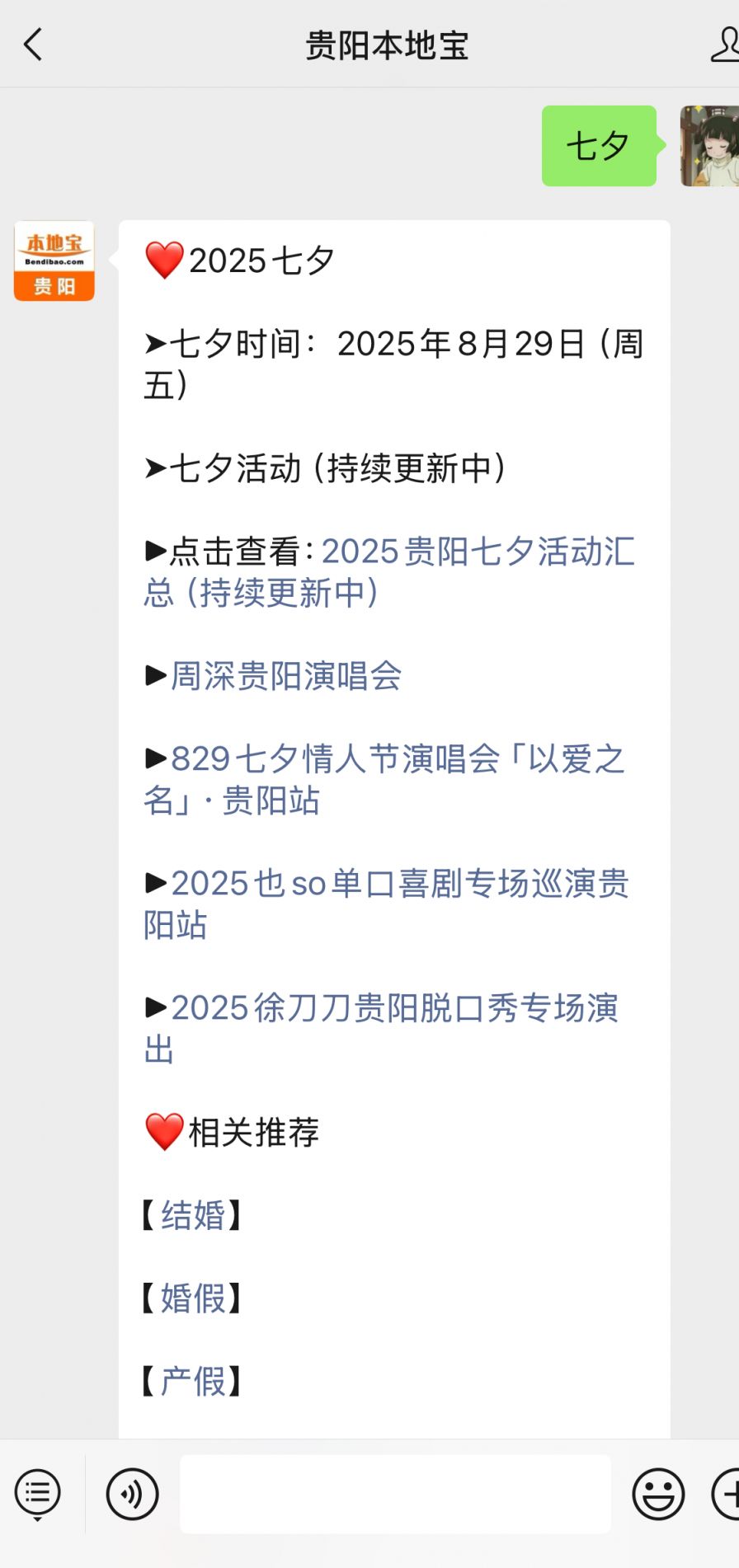
Task: Open the account profile icon
Action: (724, 45)
